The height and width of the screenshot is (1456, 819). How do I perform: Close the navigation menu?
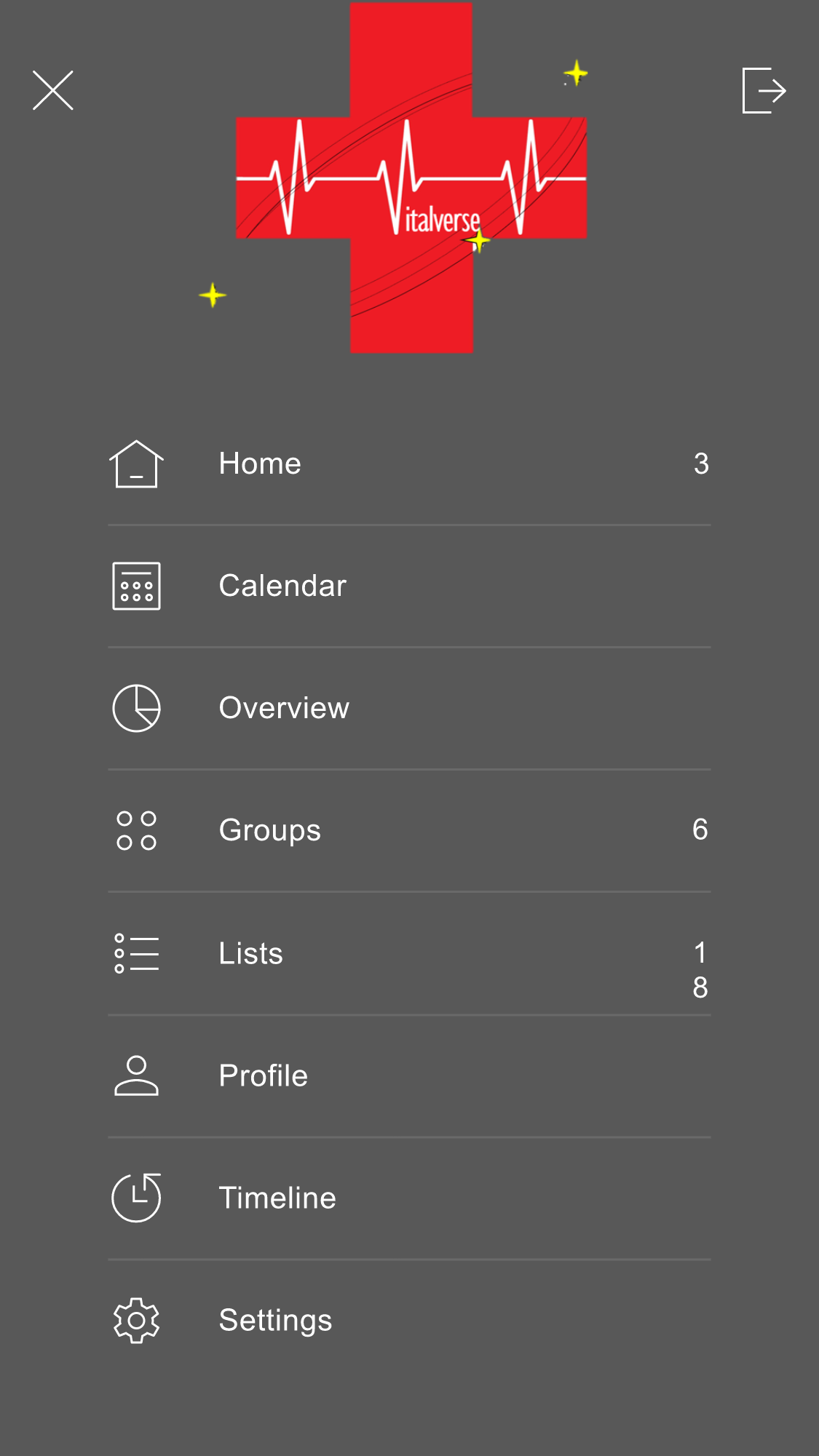click(53, 91)
